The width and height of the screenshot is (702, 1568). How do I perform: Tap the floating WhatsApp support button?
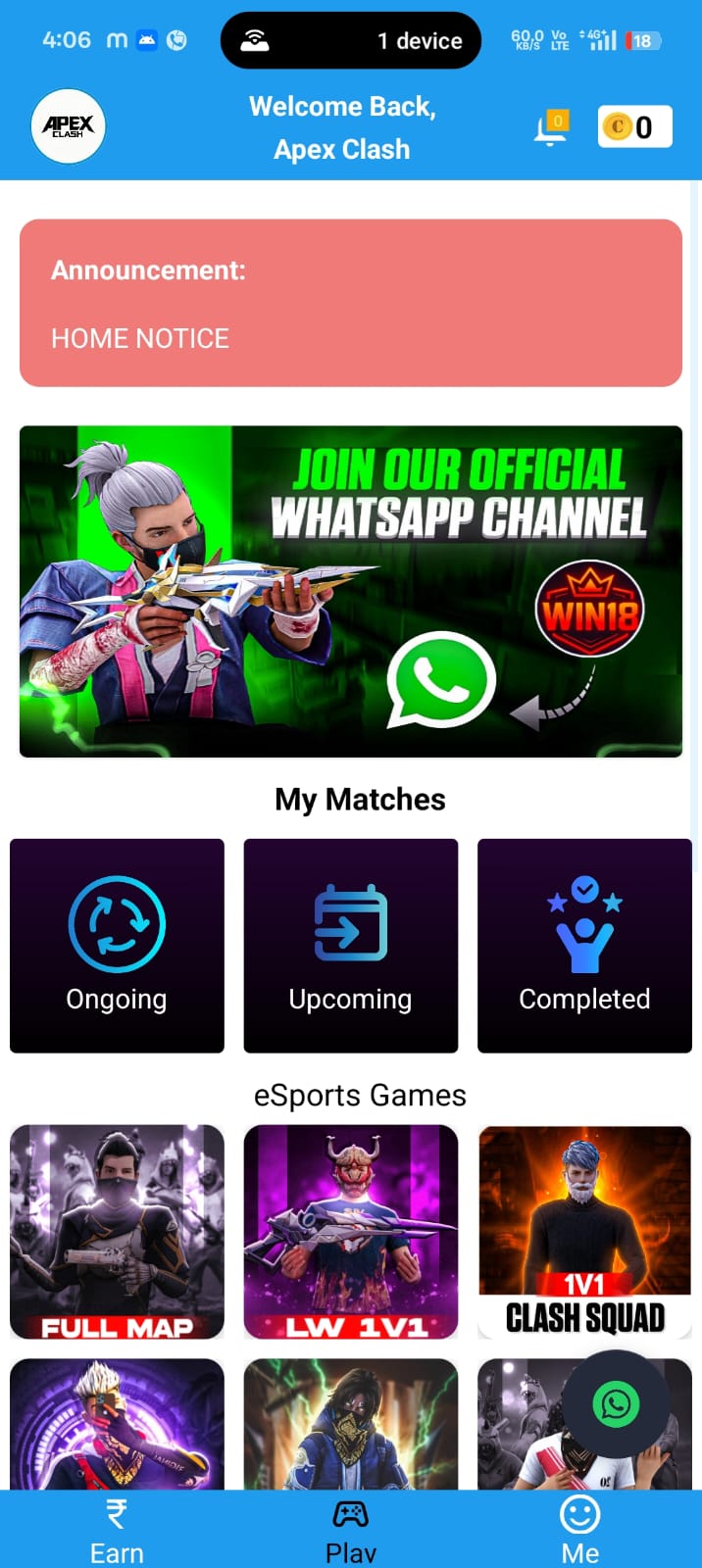coord(616,1404)
